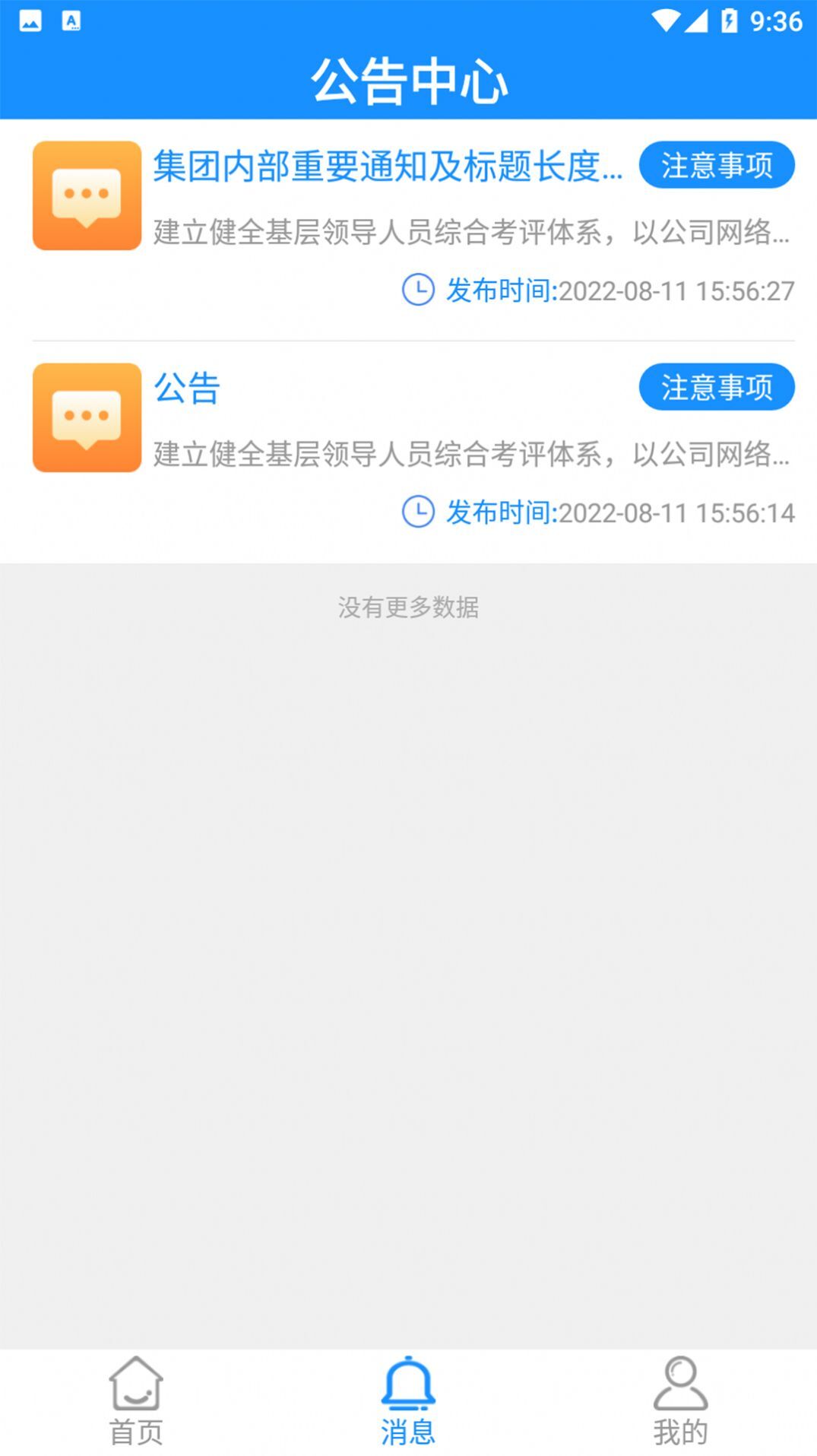
Task: Click the Wi-Fi icon in the status bar
Action: pos(667,21)
